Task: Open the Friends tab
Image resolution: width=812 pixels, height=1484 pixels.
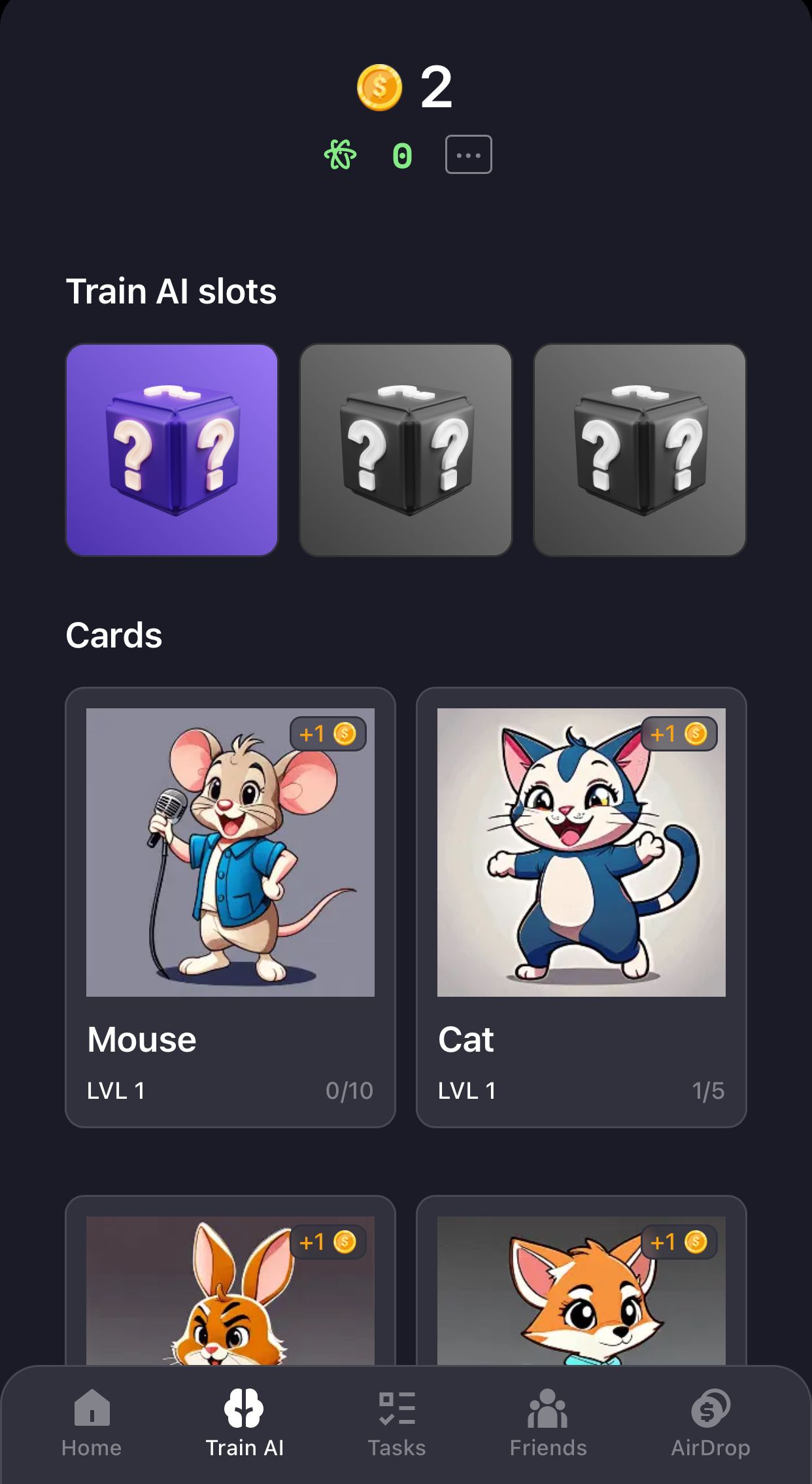Action: [548, 1424]
